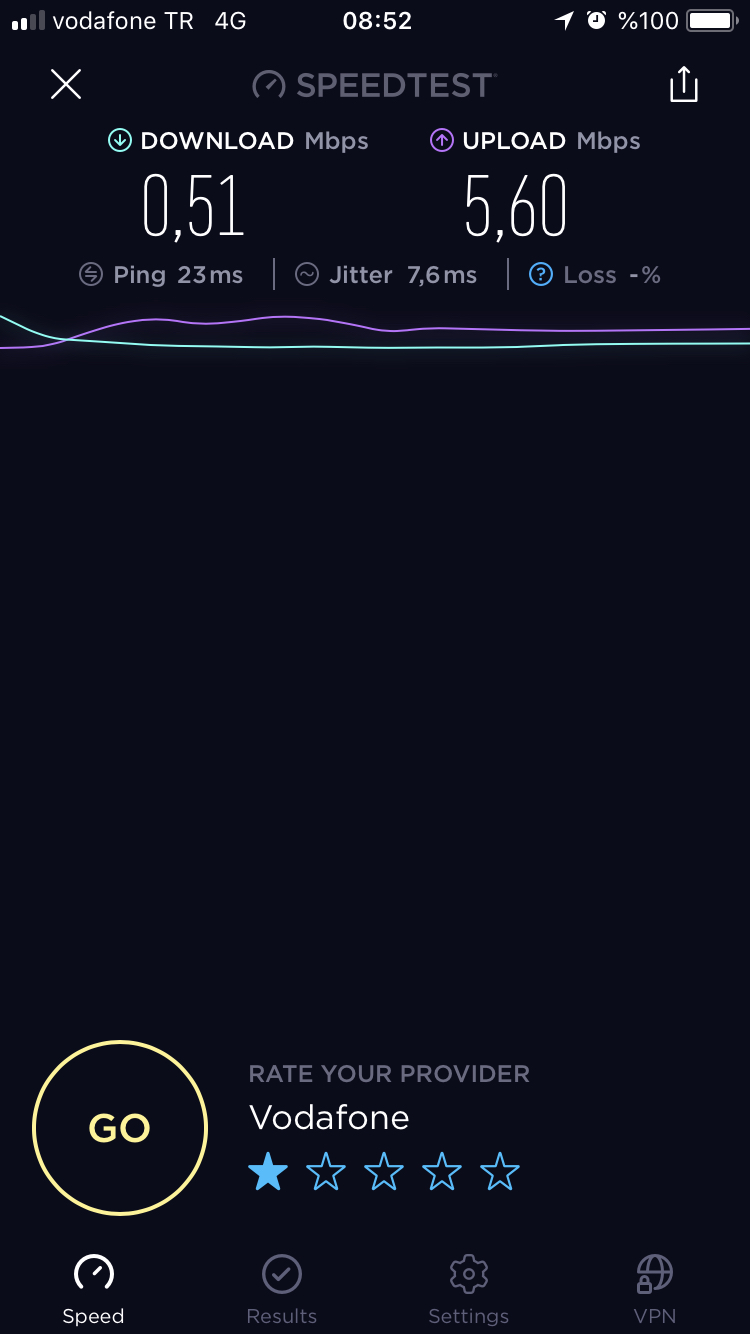Open the packet Loss help icon
Screen dimensions: 750x1334
[x=541, y=275]
